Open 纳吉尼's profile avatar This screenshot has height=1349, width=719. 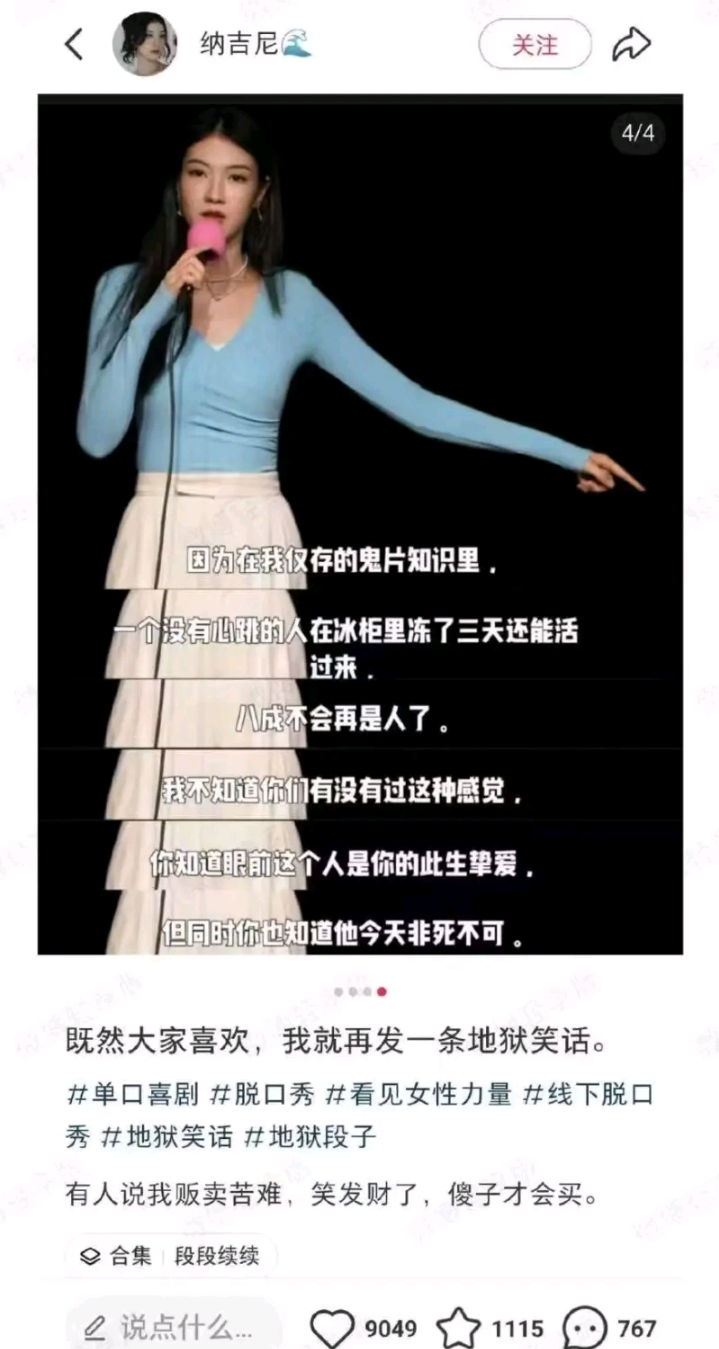coord(144,45)
